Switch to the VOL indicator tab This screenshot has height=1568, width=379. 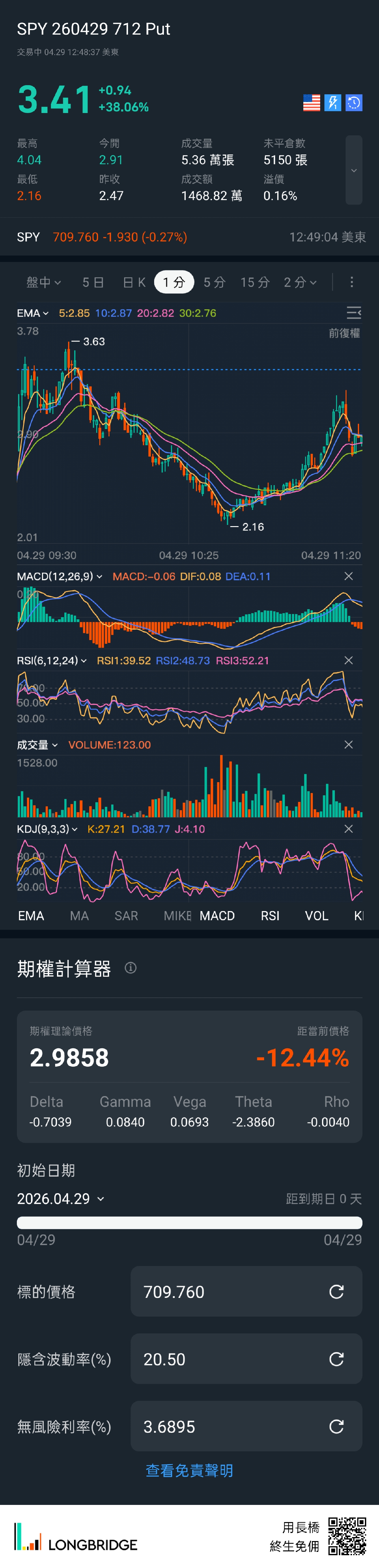pos(316,916)
